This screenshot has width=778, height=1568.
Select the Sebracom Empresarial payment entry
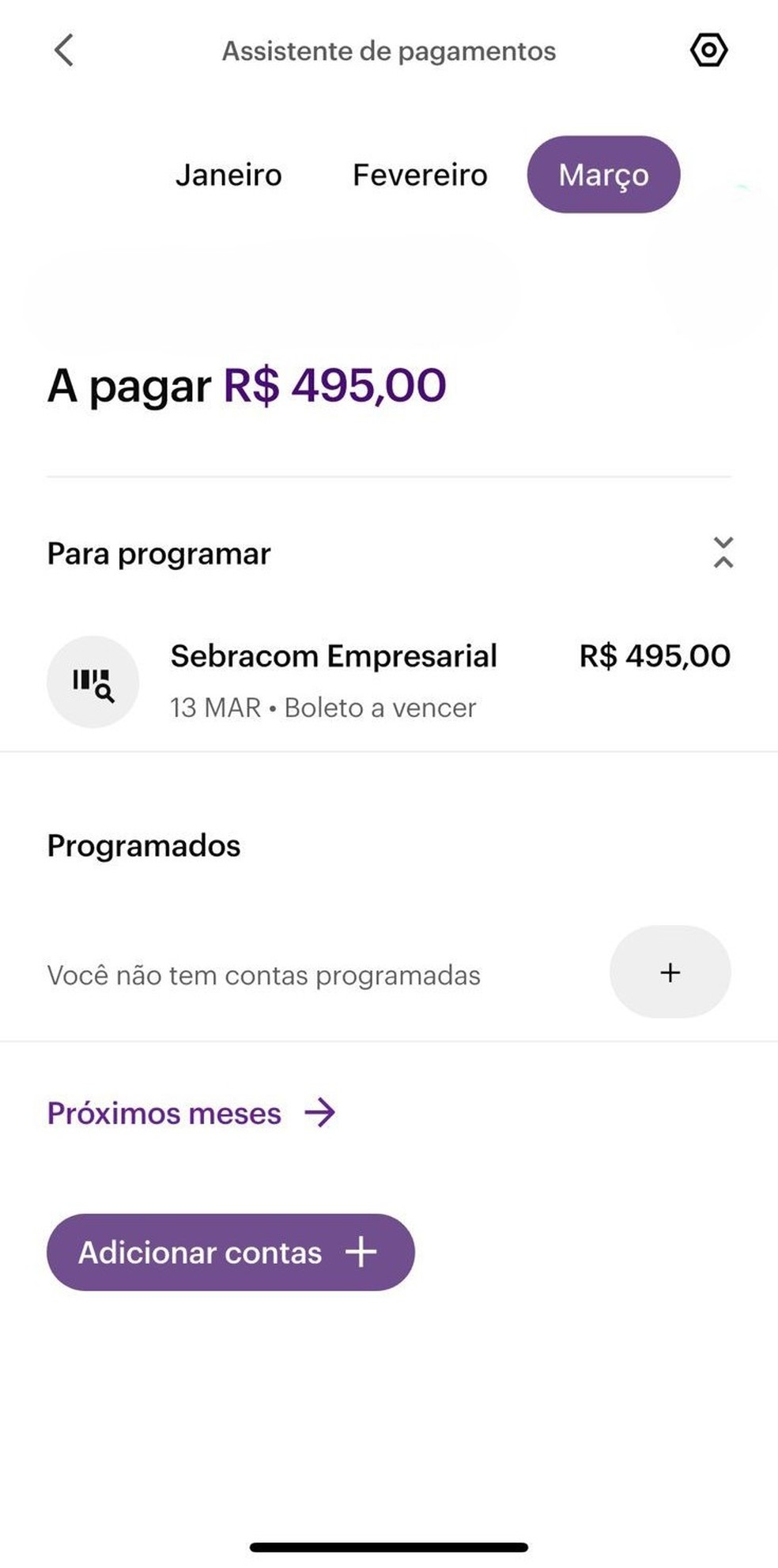[x=334, y=656]
